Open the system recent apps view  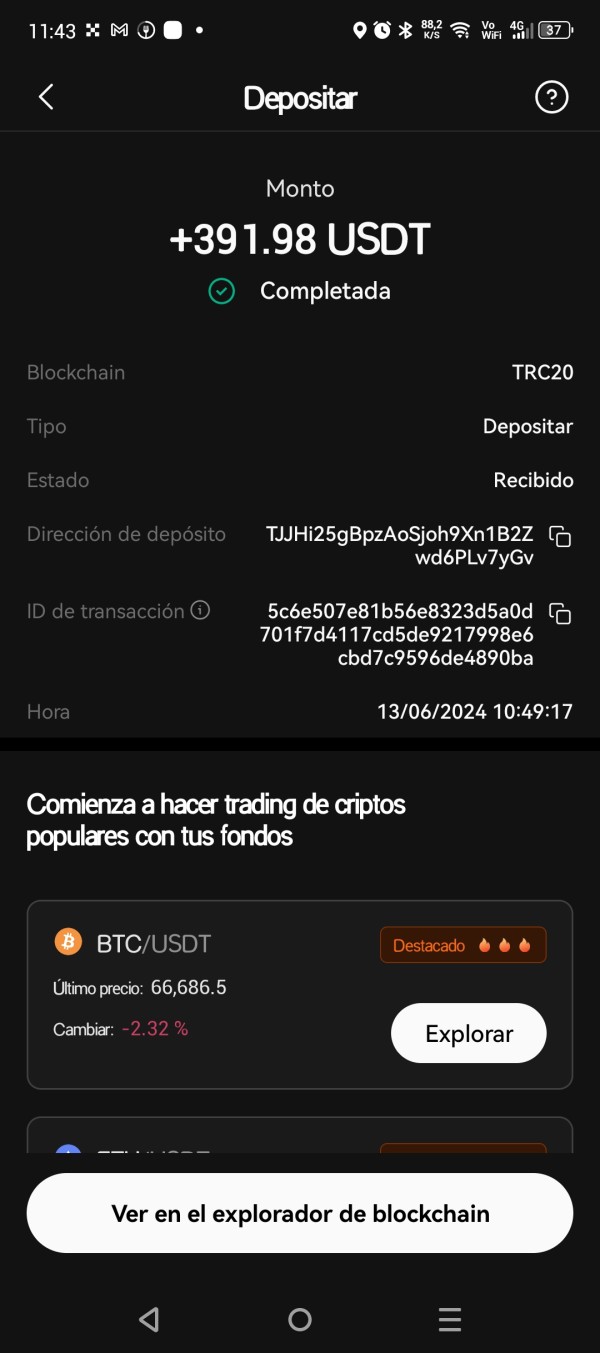pyautogui.click(x=450, y=1320)
